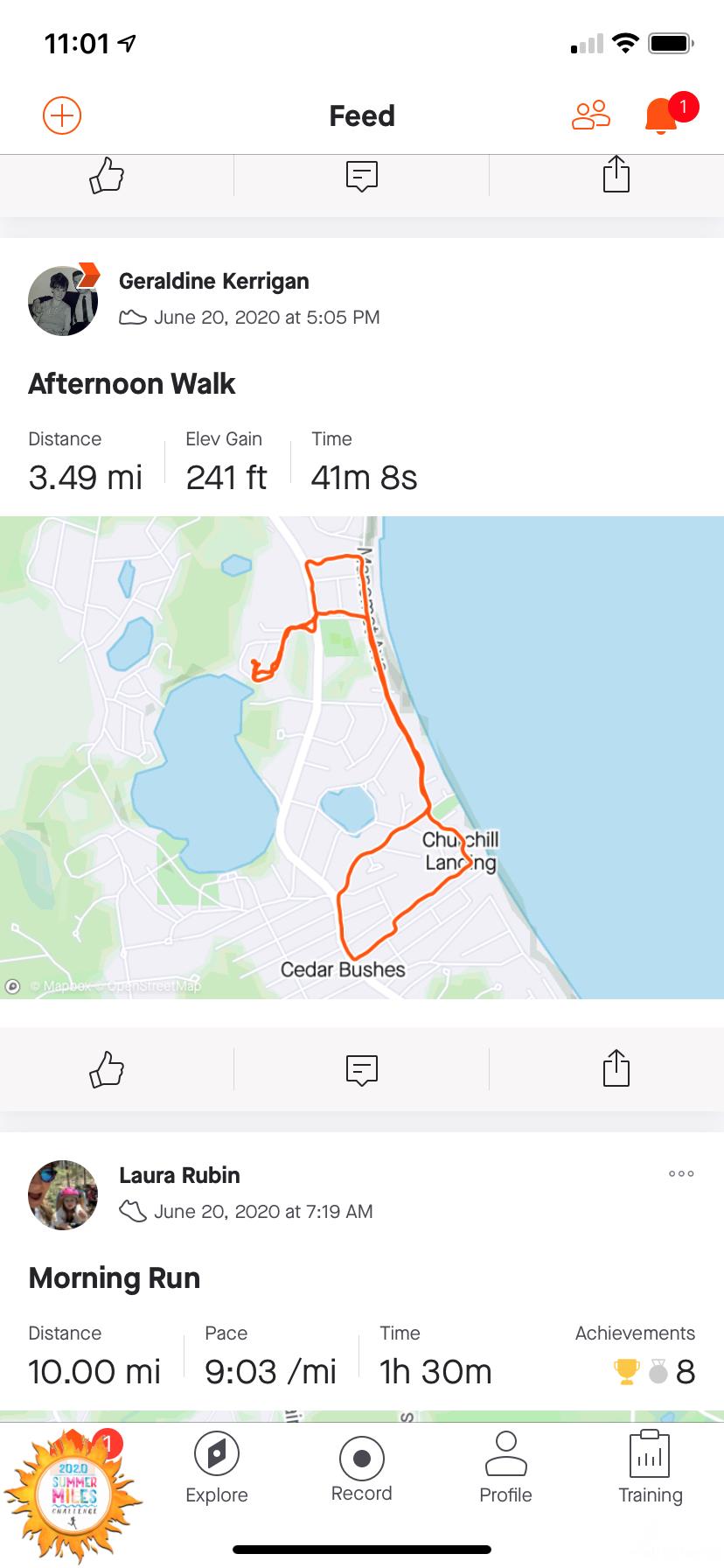724x1568 pixels.
Task: Open the Morning Run activity
Action: click(x=115, y=1278)
